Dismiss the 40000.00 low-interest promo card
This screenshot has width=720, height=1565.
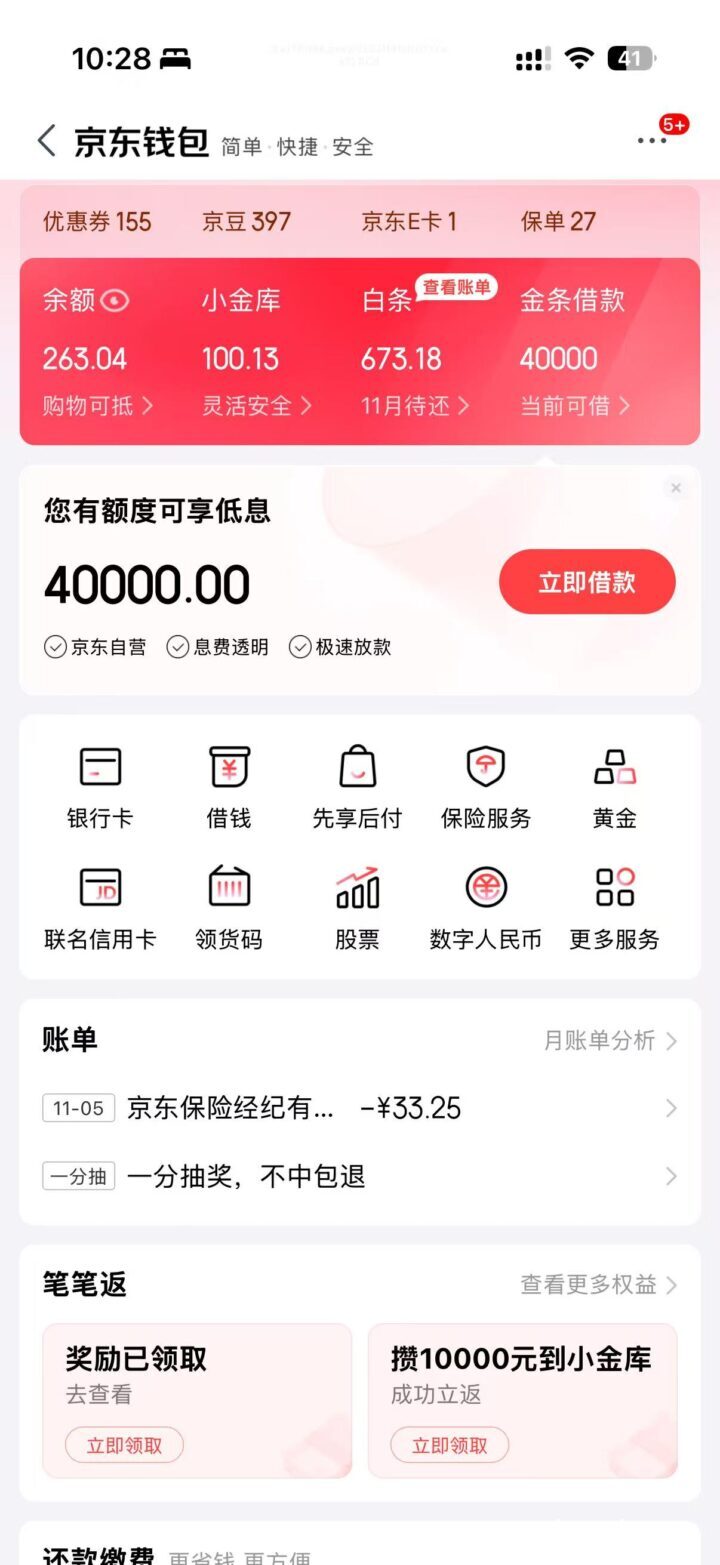[x=675, y=488]
